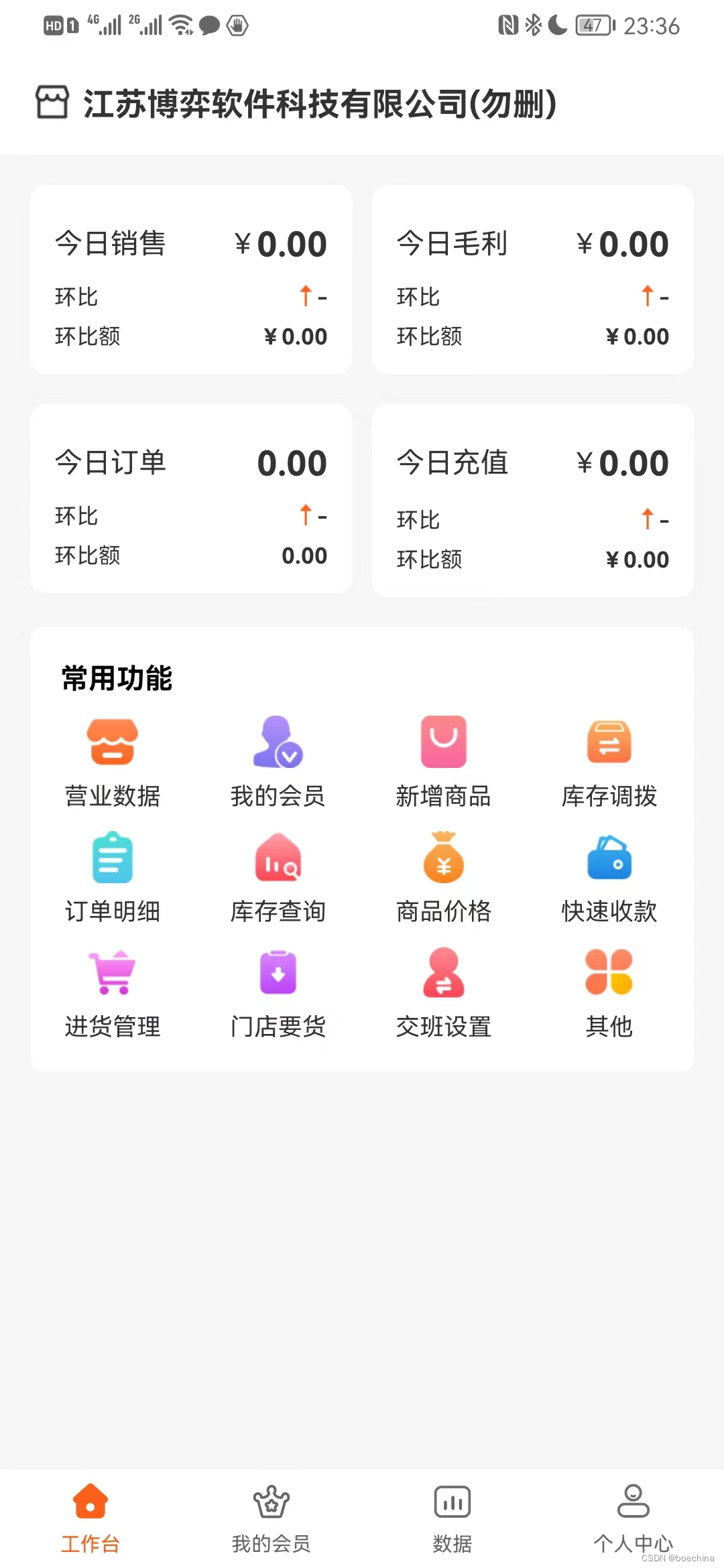View 订单明细 order details

pos(113,876)
